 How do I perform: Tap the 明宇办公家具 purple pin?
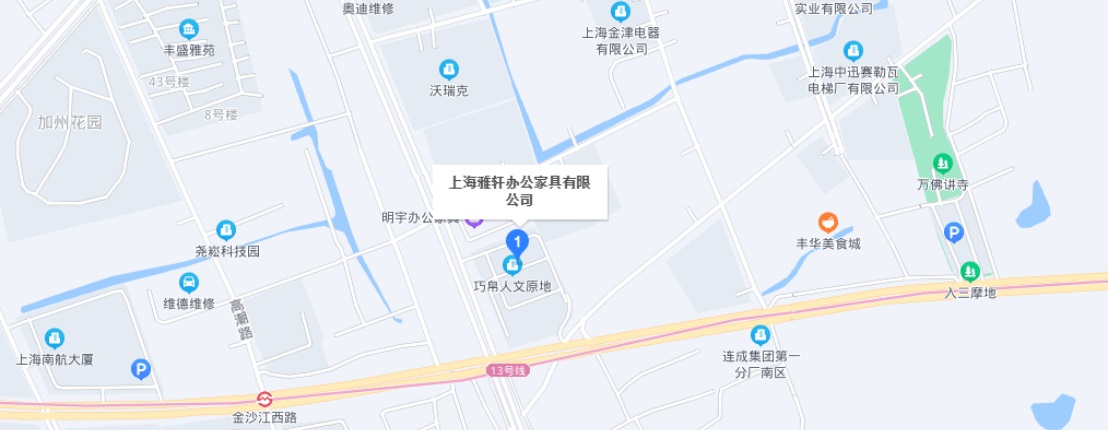(x=474, y=219)
